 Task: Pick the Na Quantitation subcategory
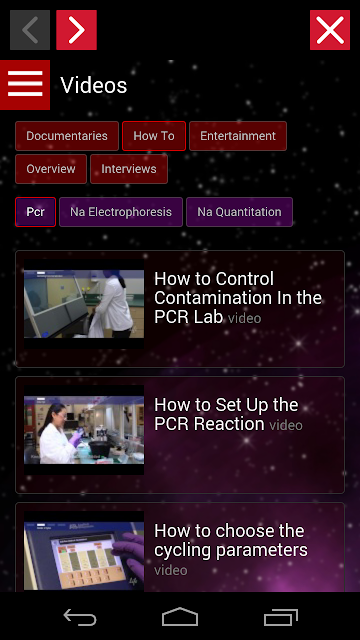click(239, 212)
